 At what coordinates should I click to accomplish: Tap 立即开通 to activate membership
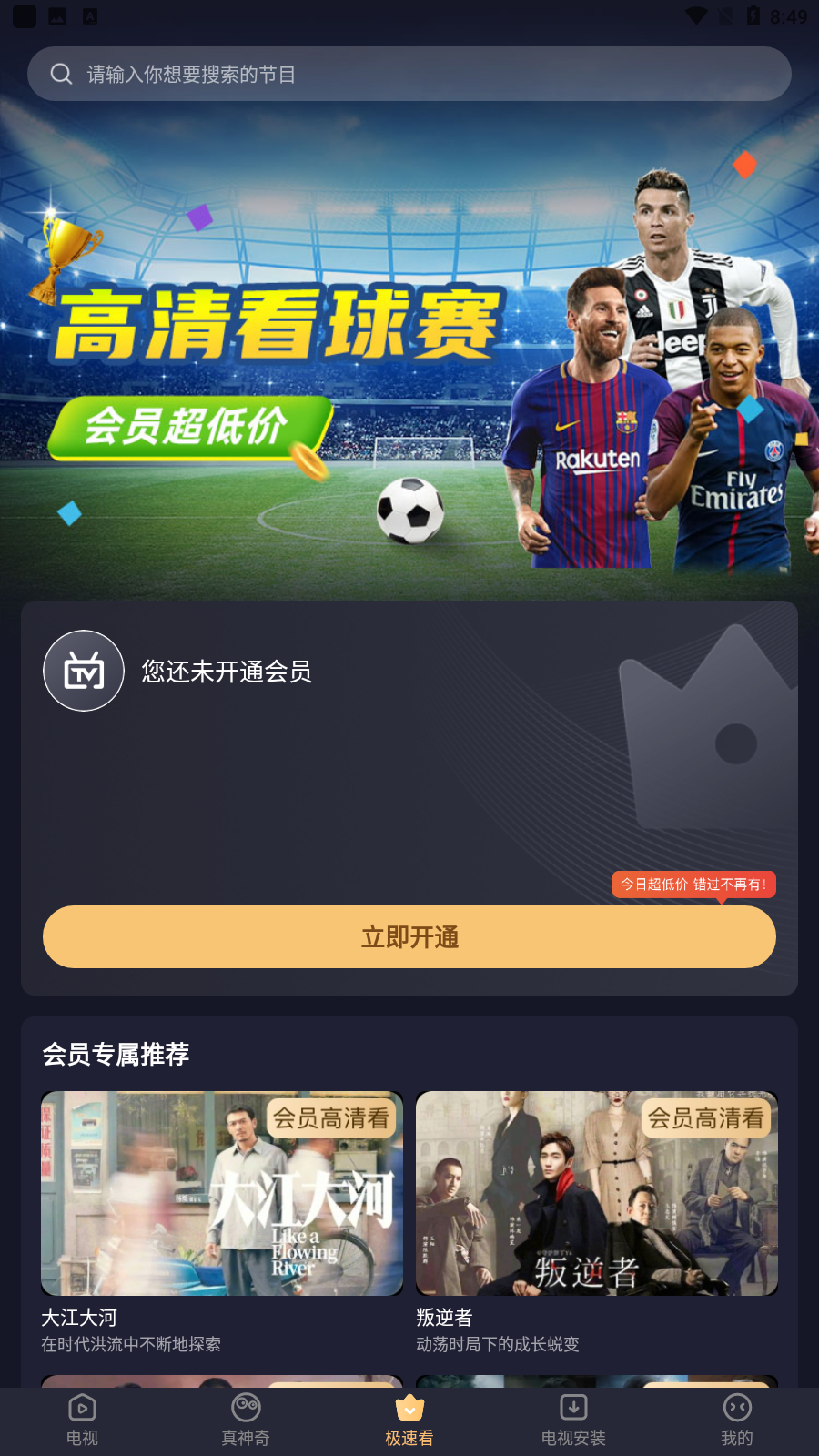tap(409, 936)
